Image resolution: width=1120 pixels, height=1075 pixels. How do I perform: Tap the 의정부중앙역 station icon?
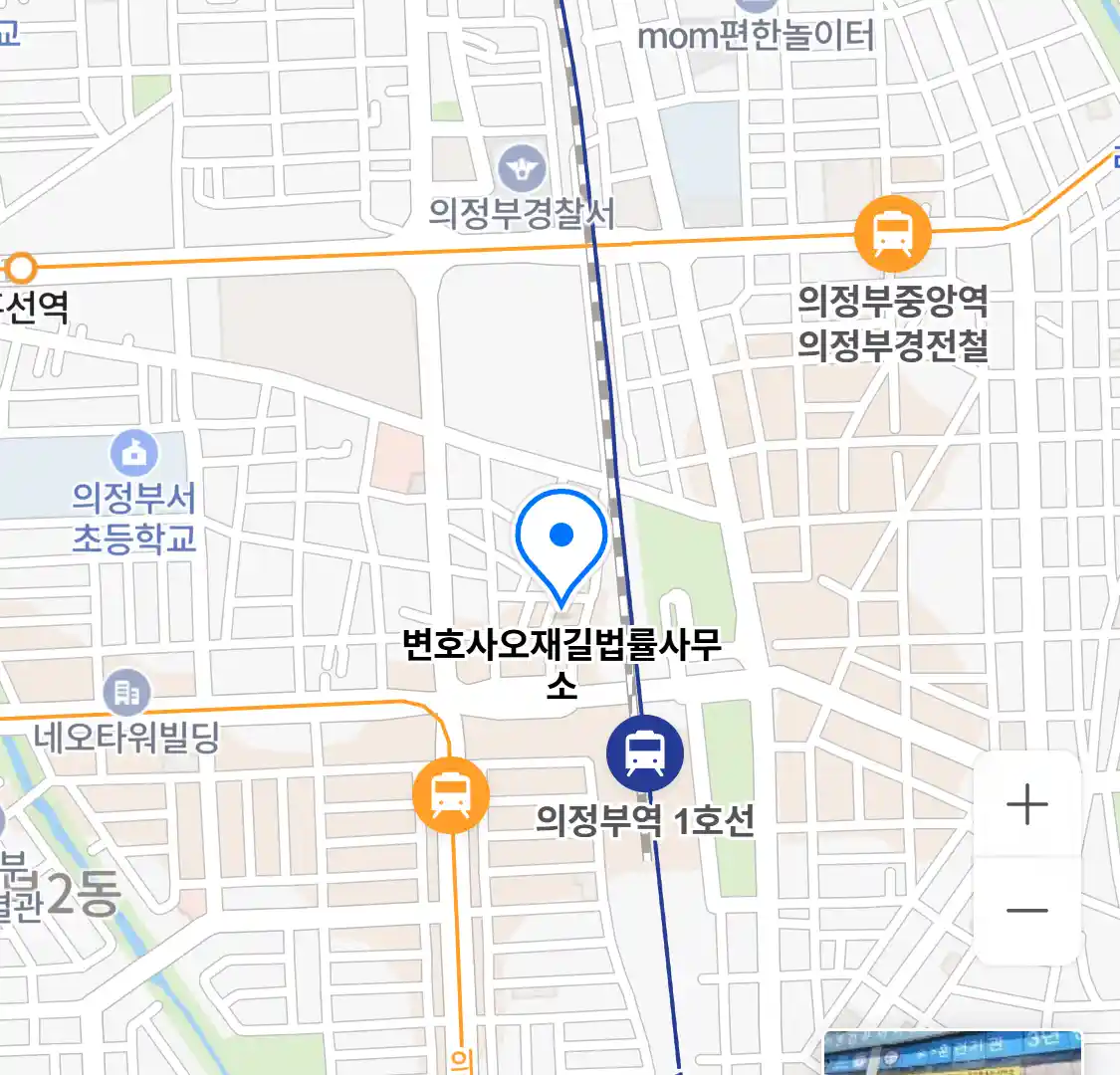pos(892,234)
